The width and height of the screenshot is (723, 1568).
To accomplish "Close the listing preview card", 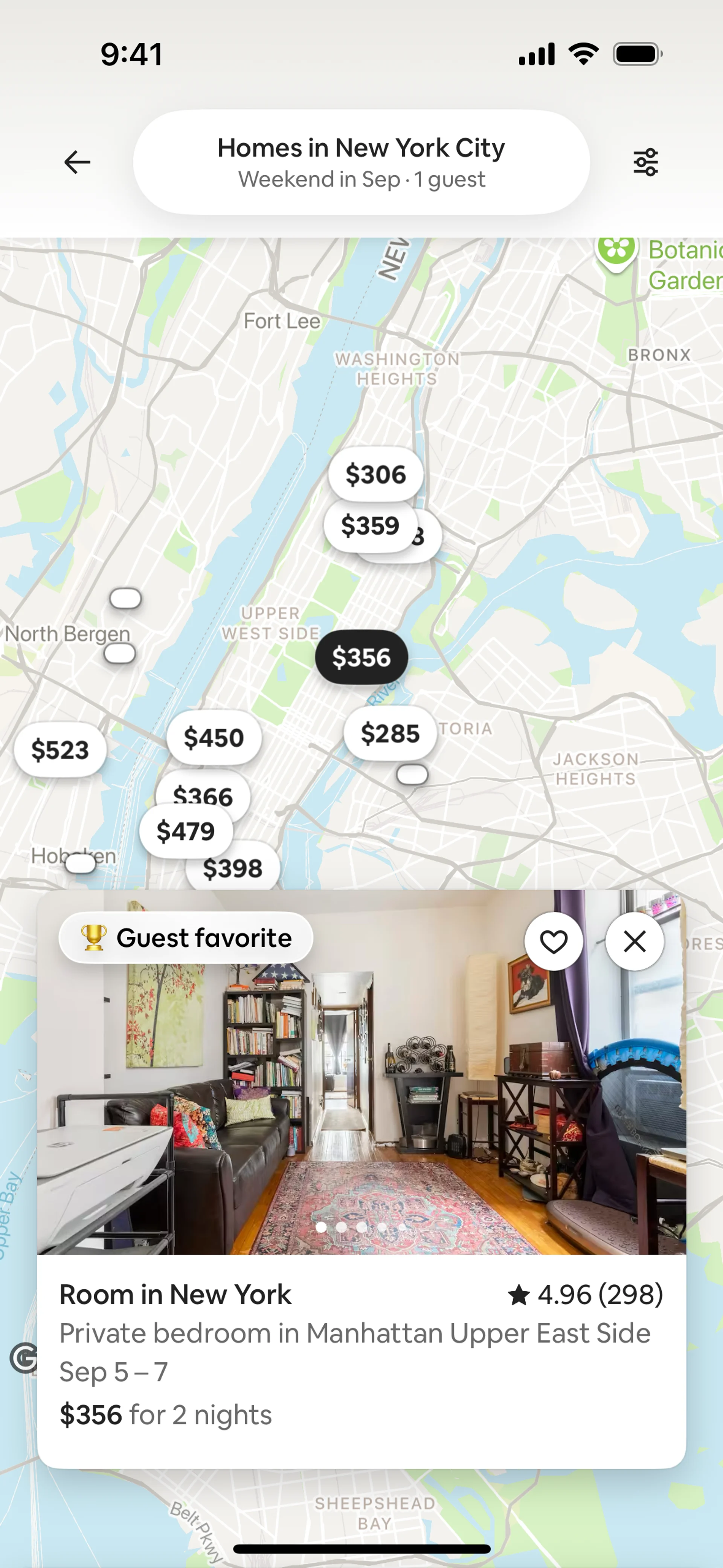I will (634, 941).
